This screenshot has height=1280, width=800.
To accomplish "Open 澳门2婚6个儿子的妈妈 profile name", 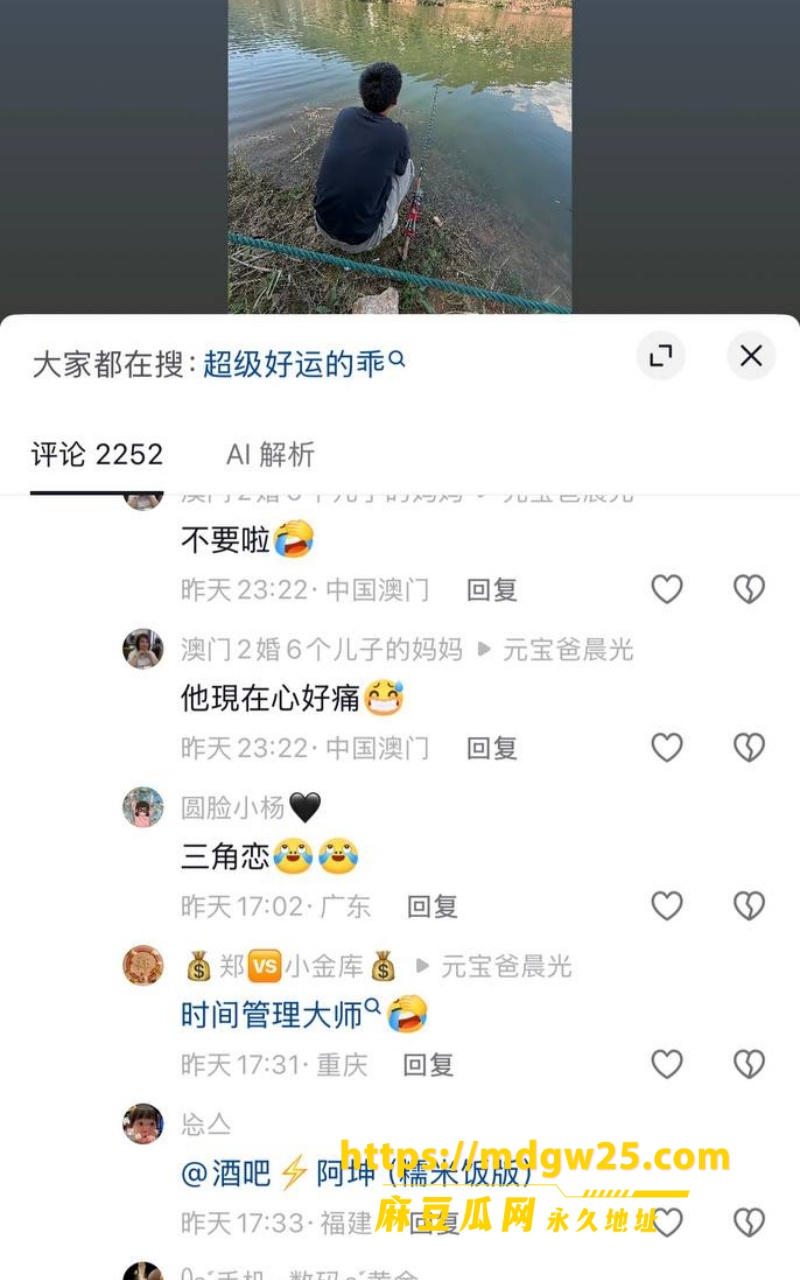I will coord(322,649).
